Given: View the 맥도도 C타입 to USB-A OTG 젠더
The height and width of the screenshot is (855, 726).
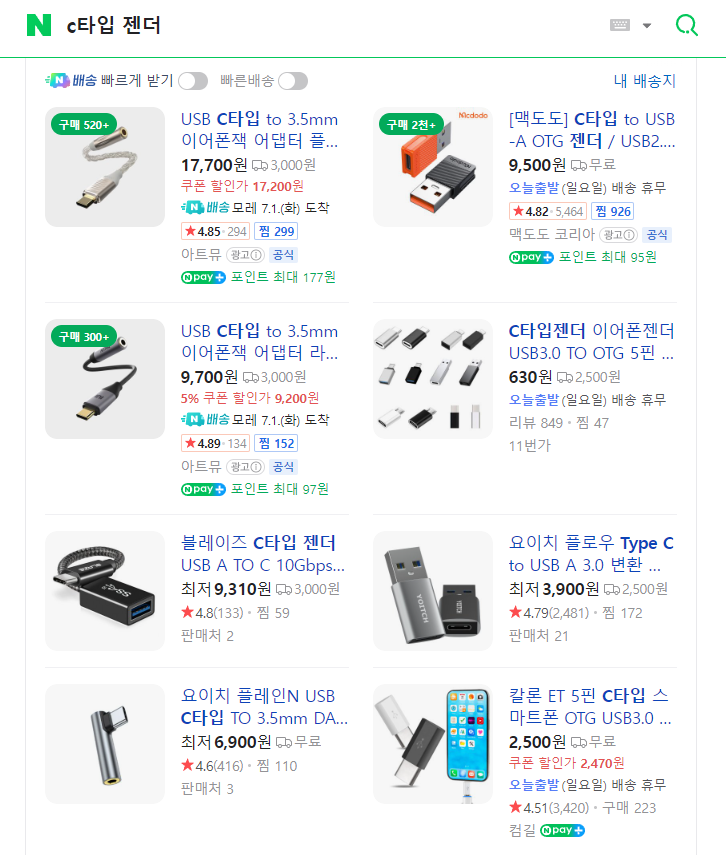Looking at the screenshot, I should point(591,130).
